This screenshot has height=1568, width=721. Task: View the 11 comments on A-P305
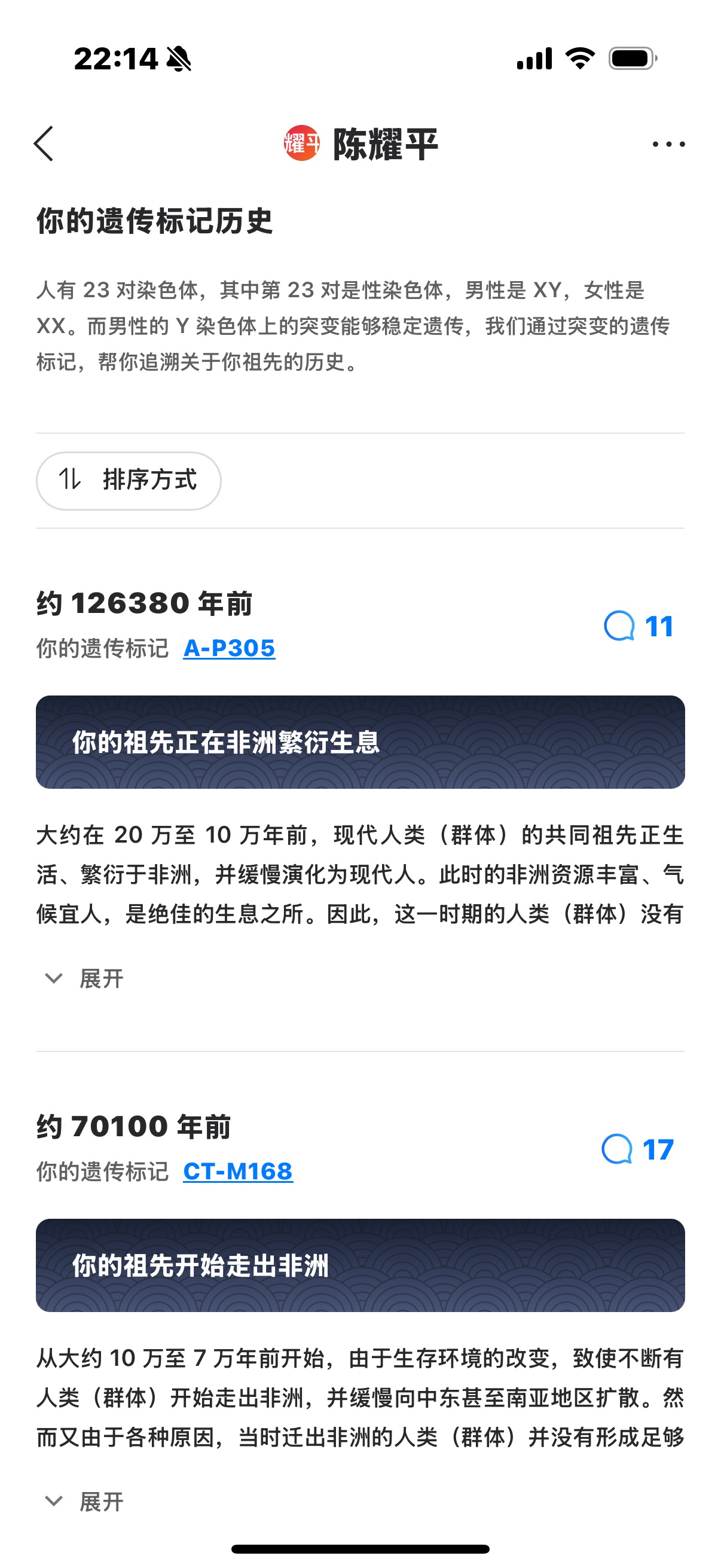638,626
